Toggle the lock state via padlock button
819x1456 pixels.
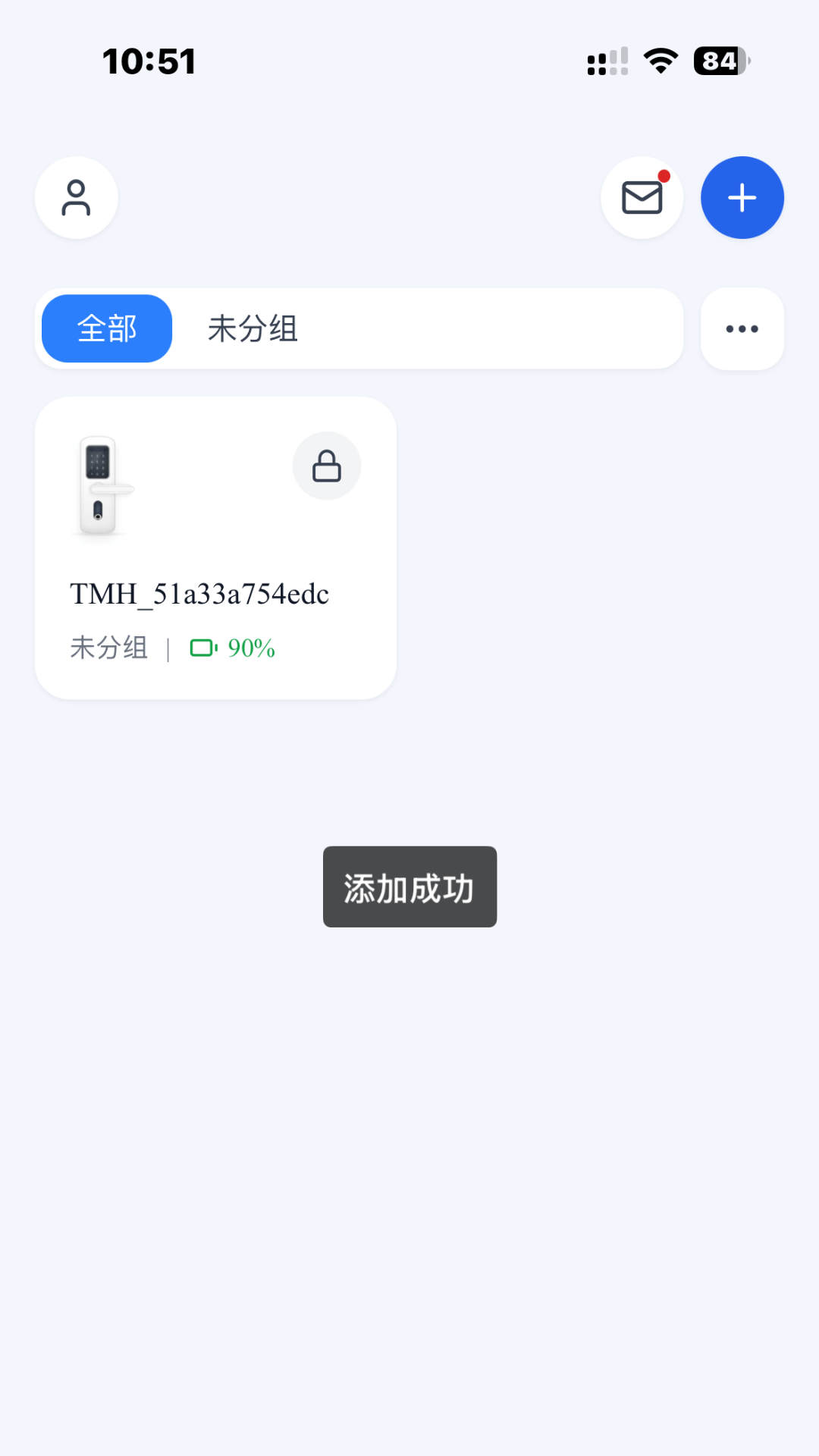click(x=326, y=466)
